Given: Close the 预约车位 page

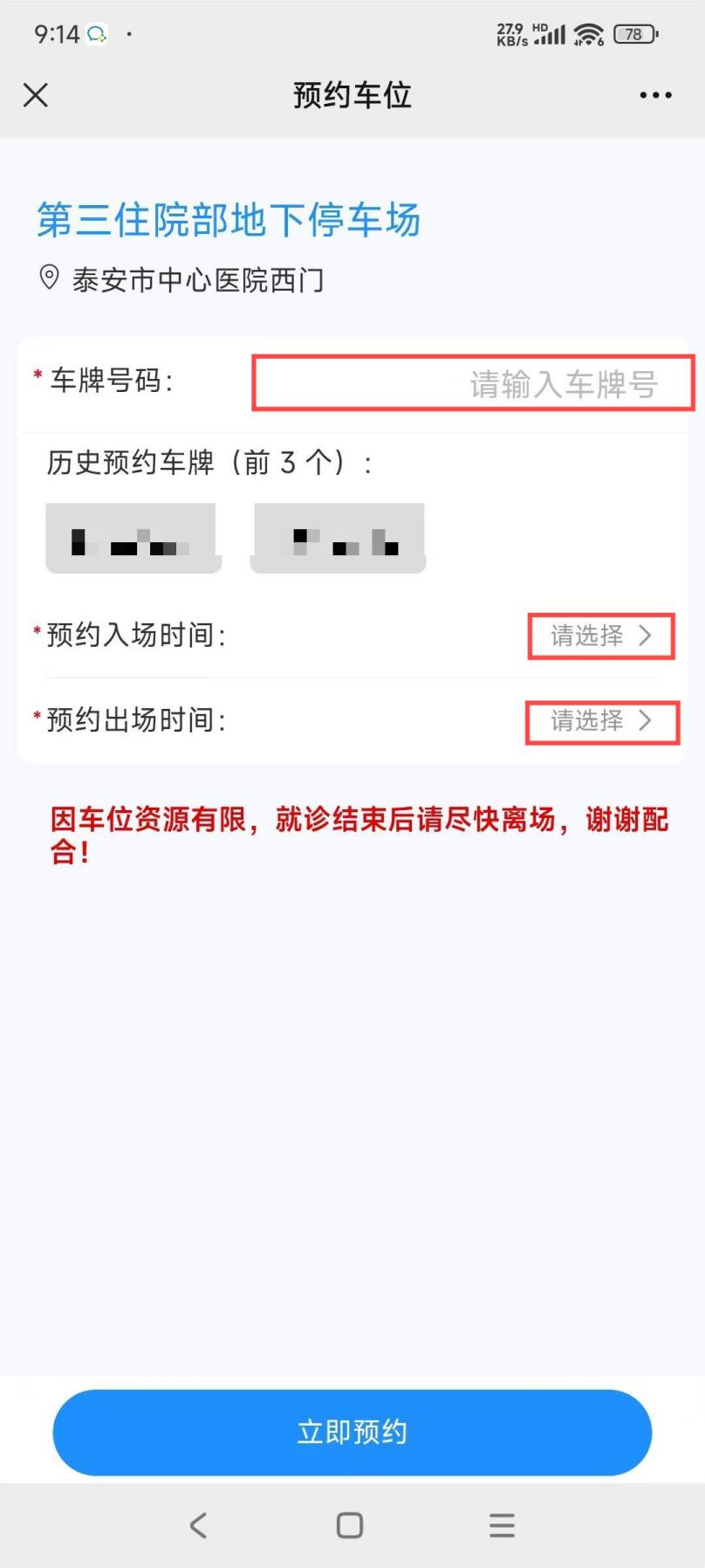Looking at the screenshot, I should (x=36, y=95).
